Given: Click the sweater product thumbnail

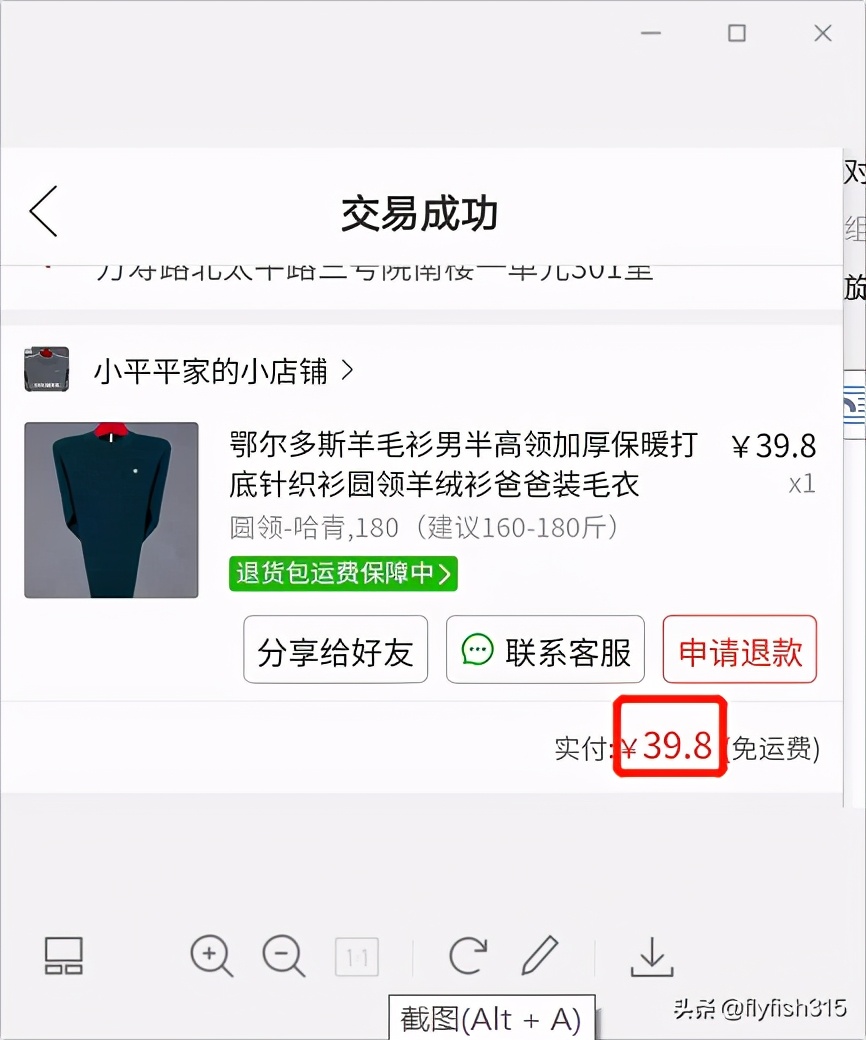Looking at the screenshot, I should pyautogui.click(x=110, y=510).
